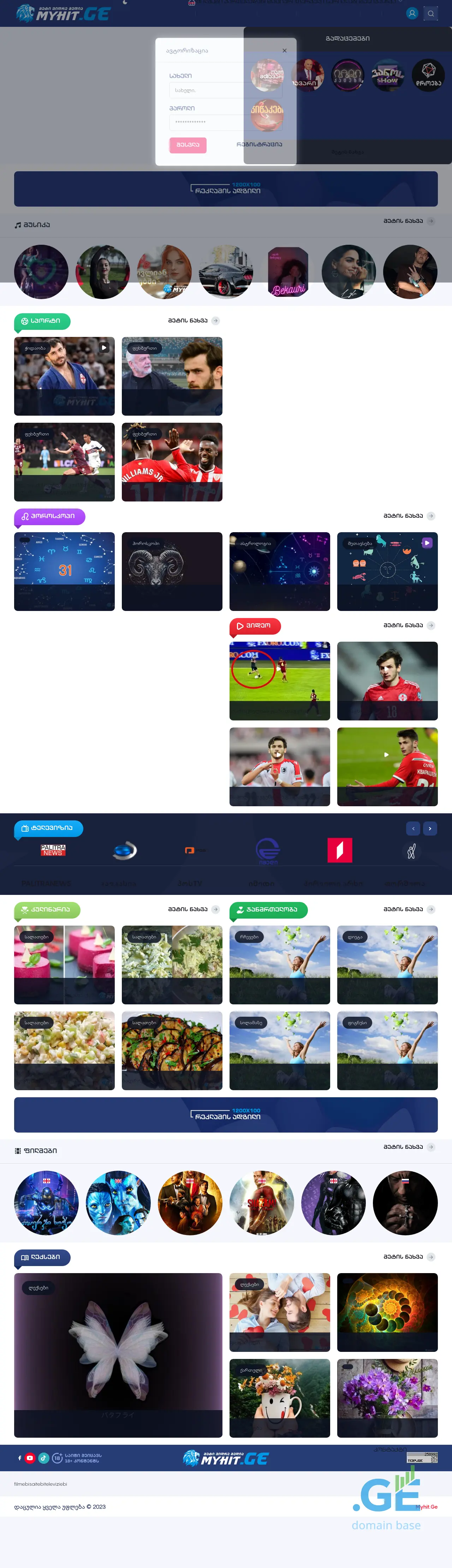Open the YouTube icon in footer
The width and height of the screenshot is (452, 1568).
click(x=30, y=1458)
